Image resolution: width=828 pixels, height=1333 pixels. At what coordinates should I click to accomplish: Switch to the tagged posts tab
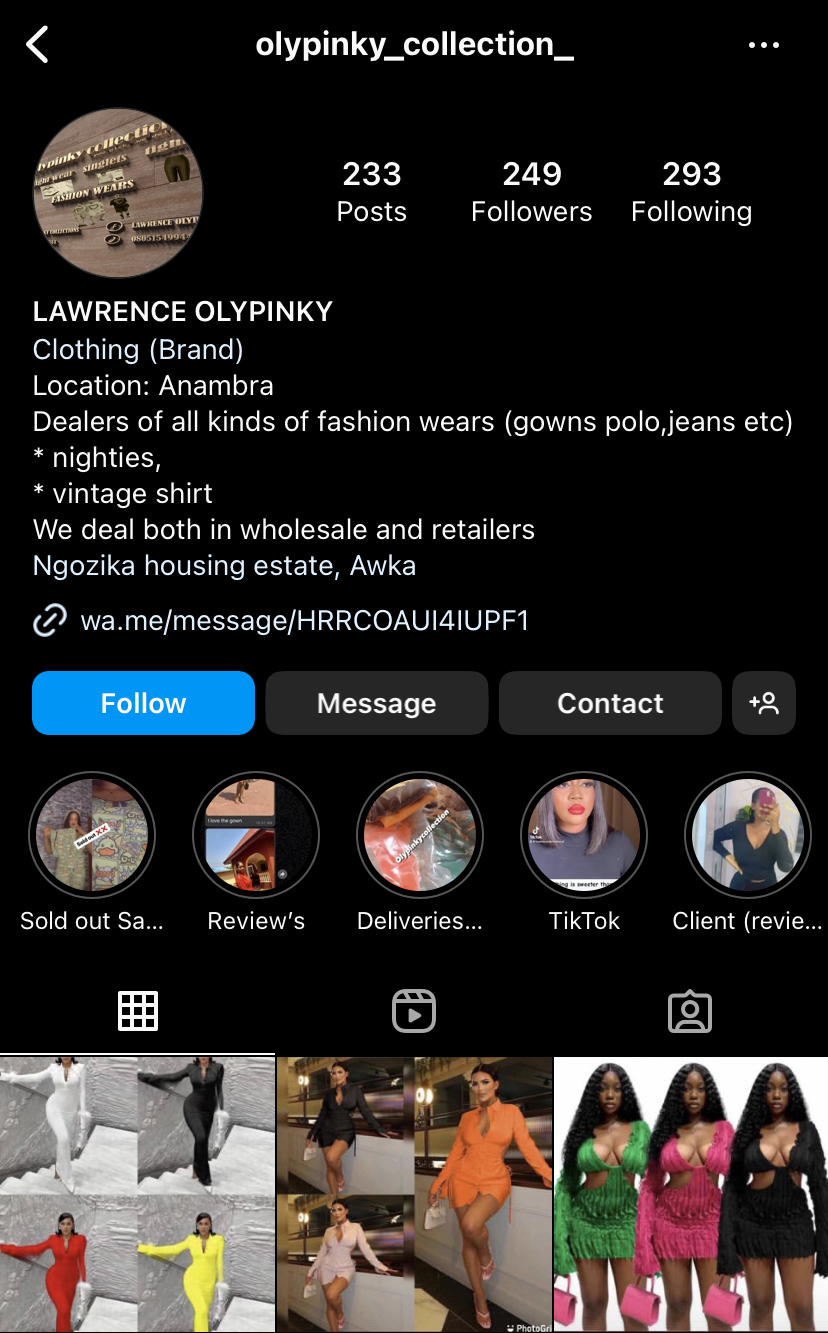690,1011
